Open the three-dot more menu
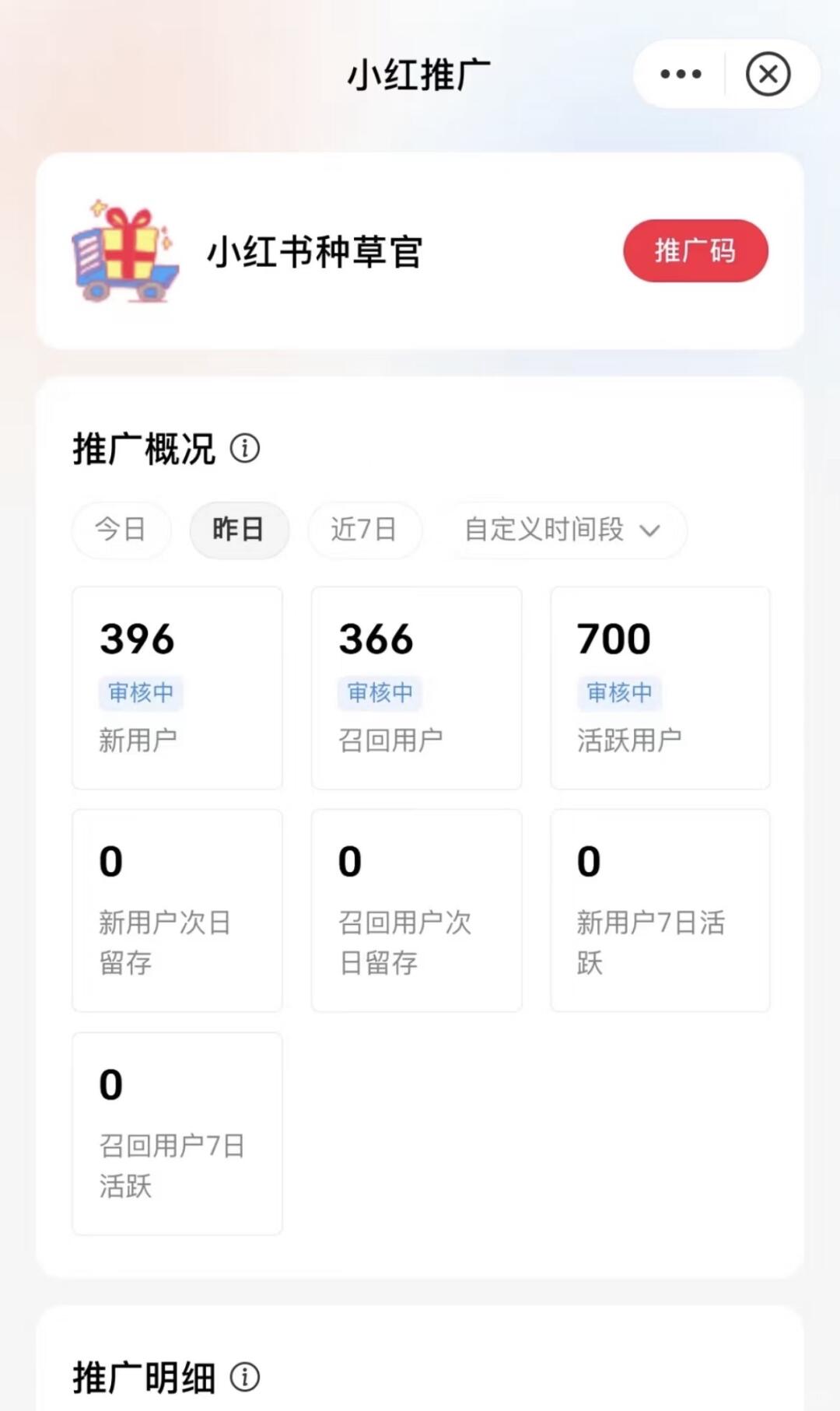The width and height of the screenshot is (840, 1411). [x=681, y=75]
